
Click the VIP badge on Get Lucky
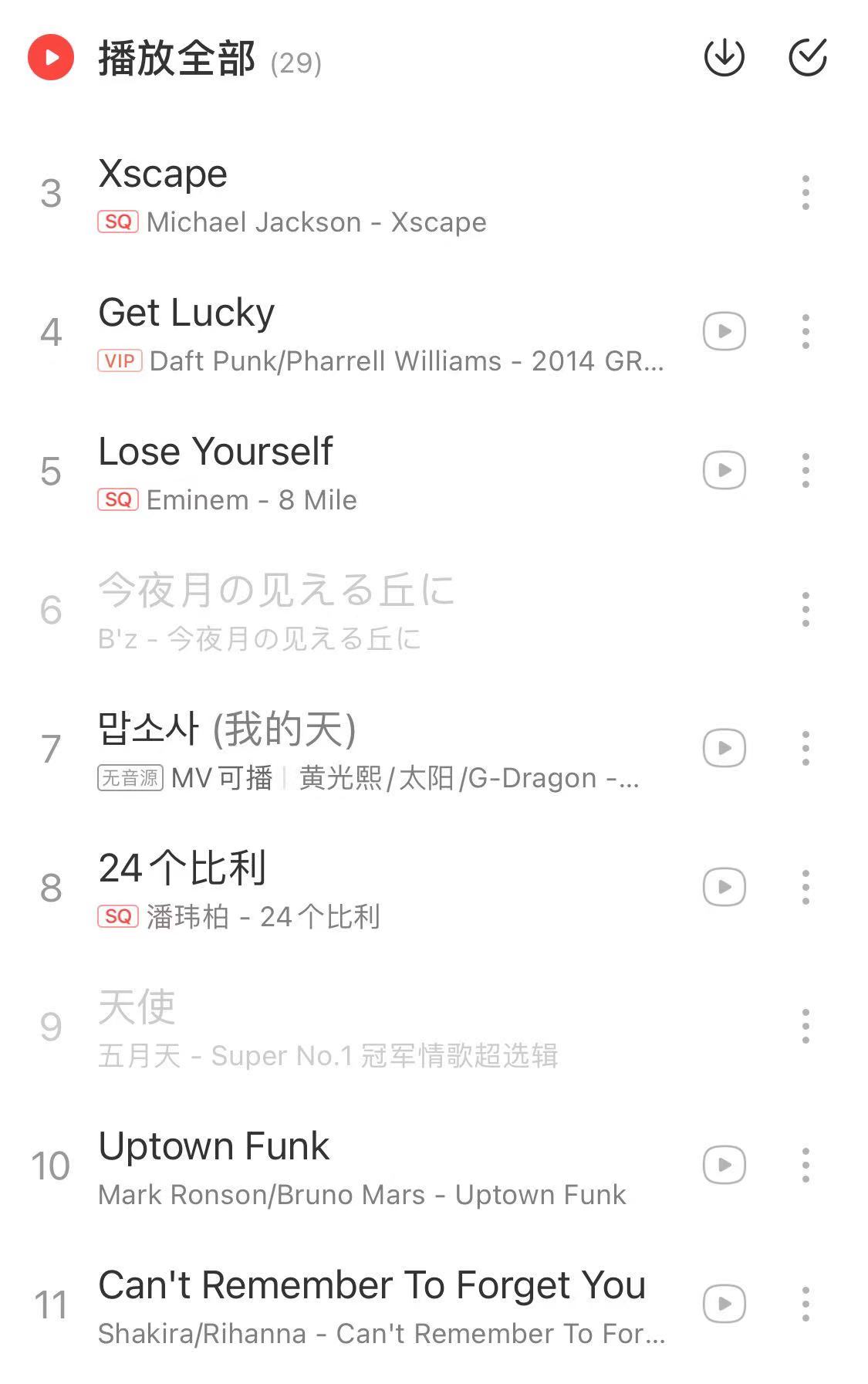[x=119, y=360]
